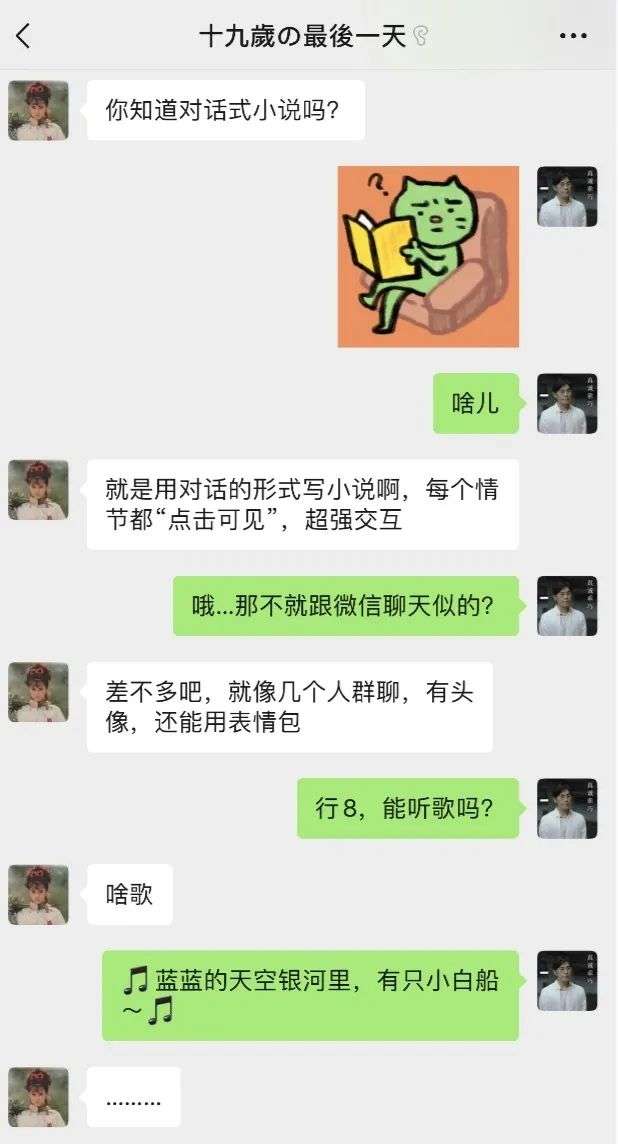
Task: Open my avatar beside "行8,能听歌吗?"
Action: (x=567, y=808)
